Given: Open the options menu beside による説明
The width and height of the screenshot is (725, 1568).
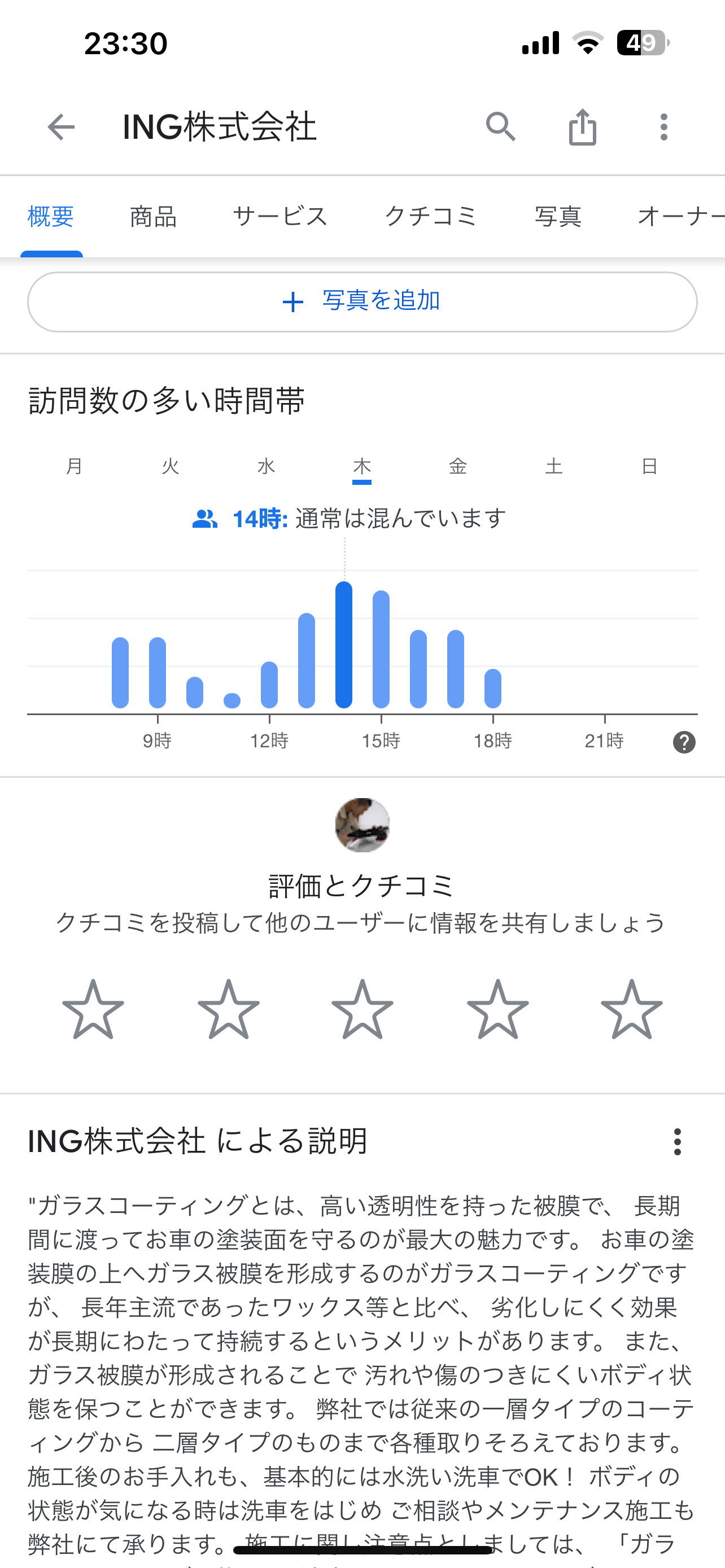Looking at the screenshot, I should click(x=677, y=1142).
